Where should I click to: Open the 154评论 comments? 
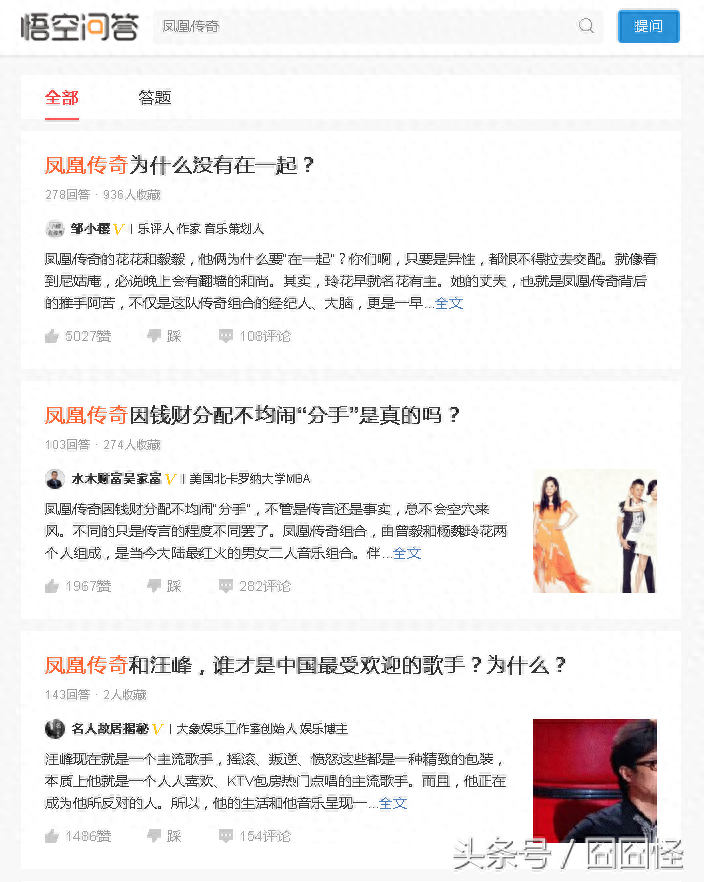255,836
